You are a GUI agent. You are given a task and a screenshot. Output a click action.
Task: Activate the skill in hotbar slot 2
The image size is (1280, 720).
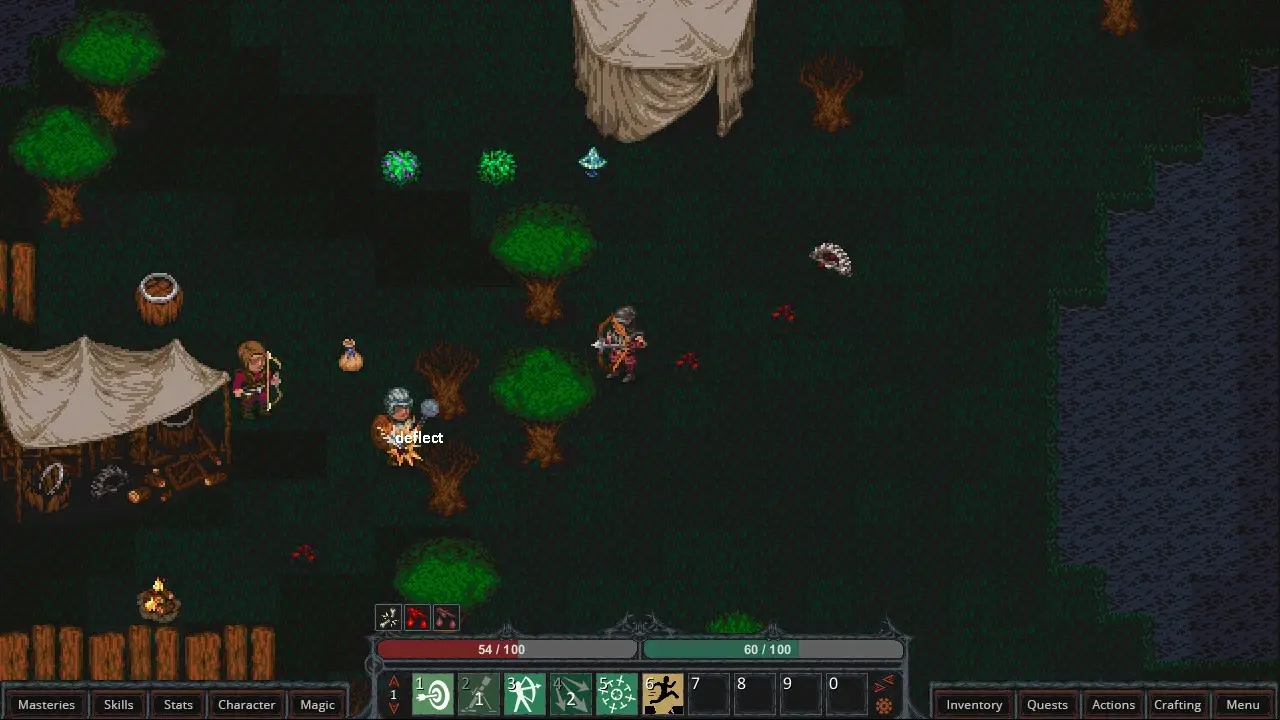479,694
